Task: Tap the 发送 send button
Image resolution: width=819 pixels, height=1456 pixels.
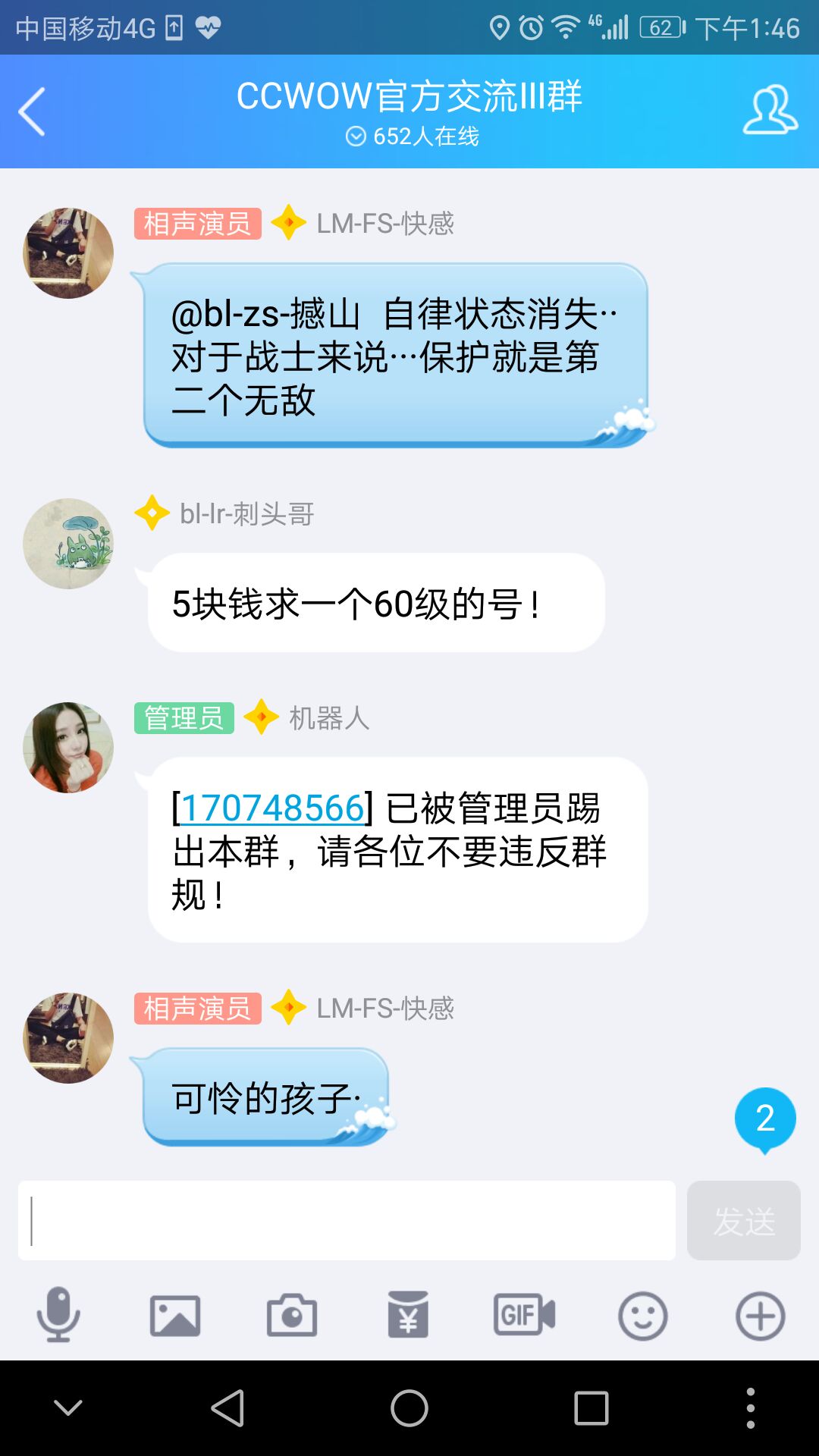Action: (x=743, y=1220)
